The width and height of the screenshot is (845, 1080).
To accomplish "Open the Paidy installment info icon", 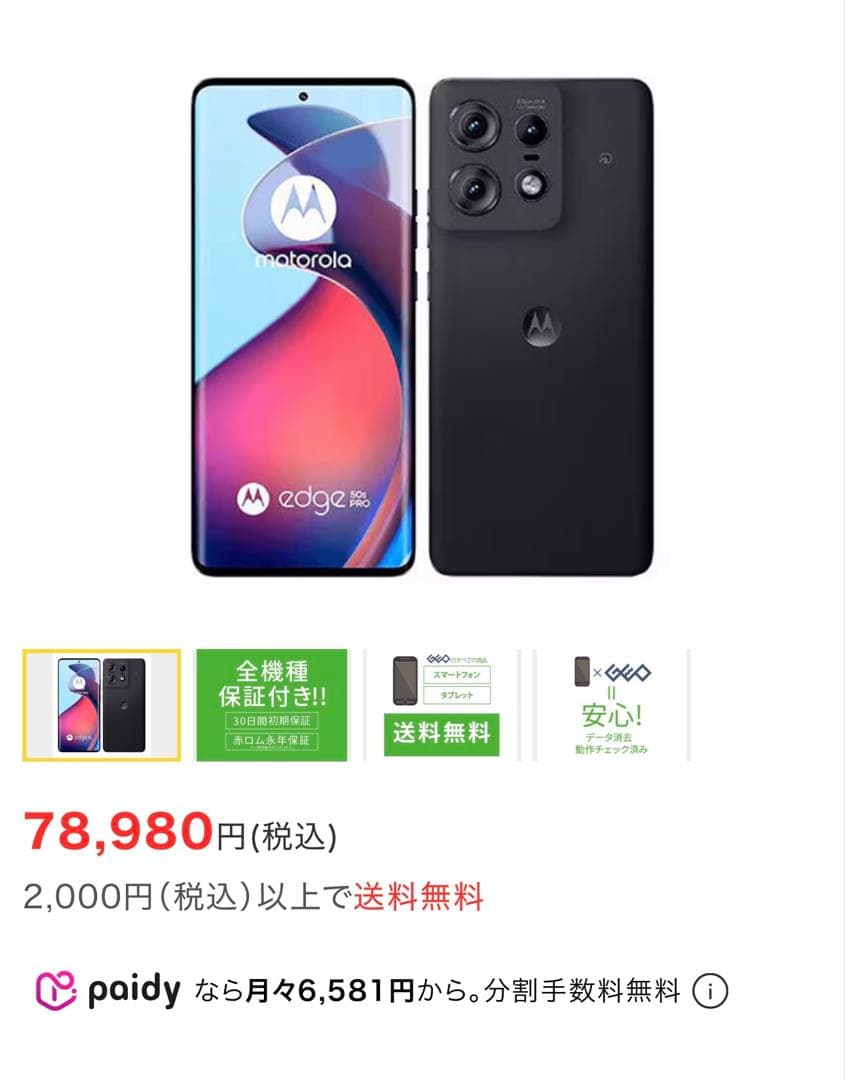I will pos(710,991).
